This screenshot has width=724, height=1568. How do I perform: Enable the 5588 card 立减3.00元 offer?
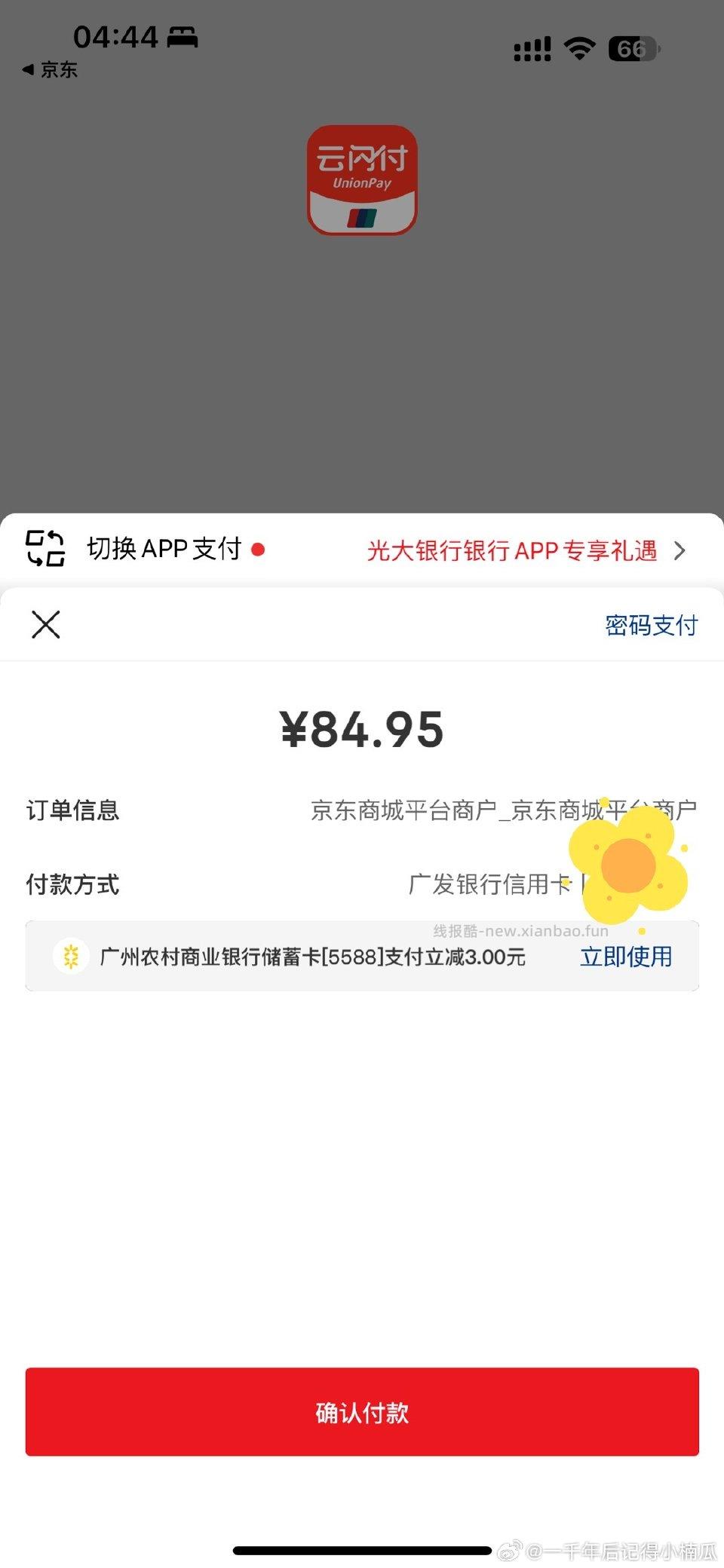coord(626,957)
